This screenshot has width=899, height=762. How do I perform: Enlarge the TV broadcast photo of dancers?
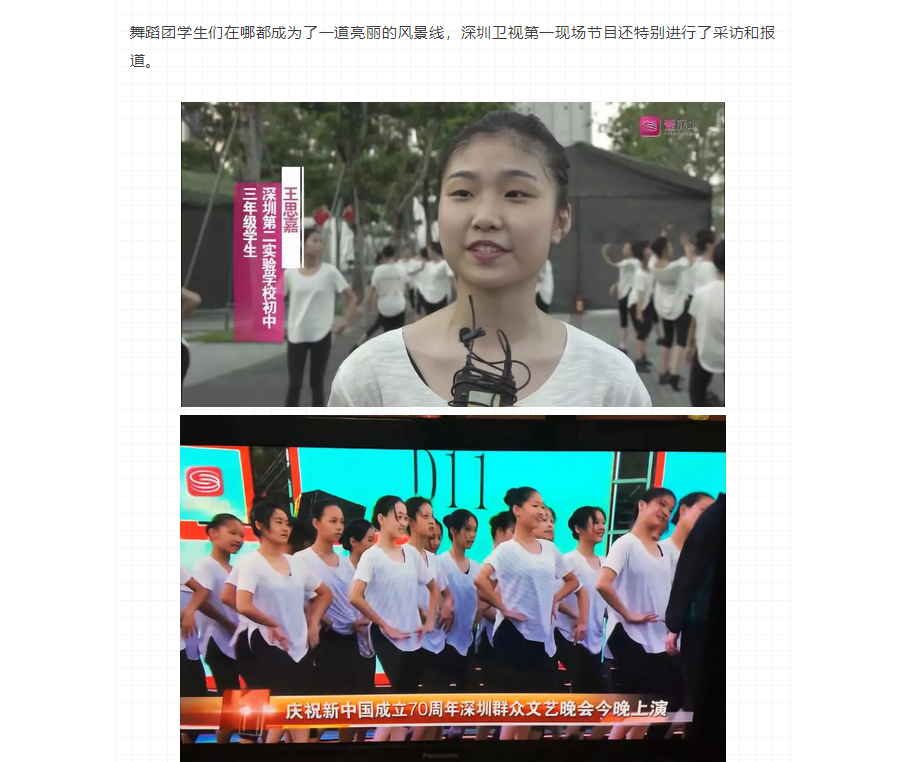452,588
